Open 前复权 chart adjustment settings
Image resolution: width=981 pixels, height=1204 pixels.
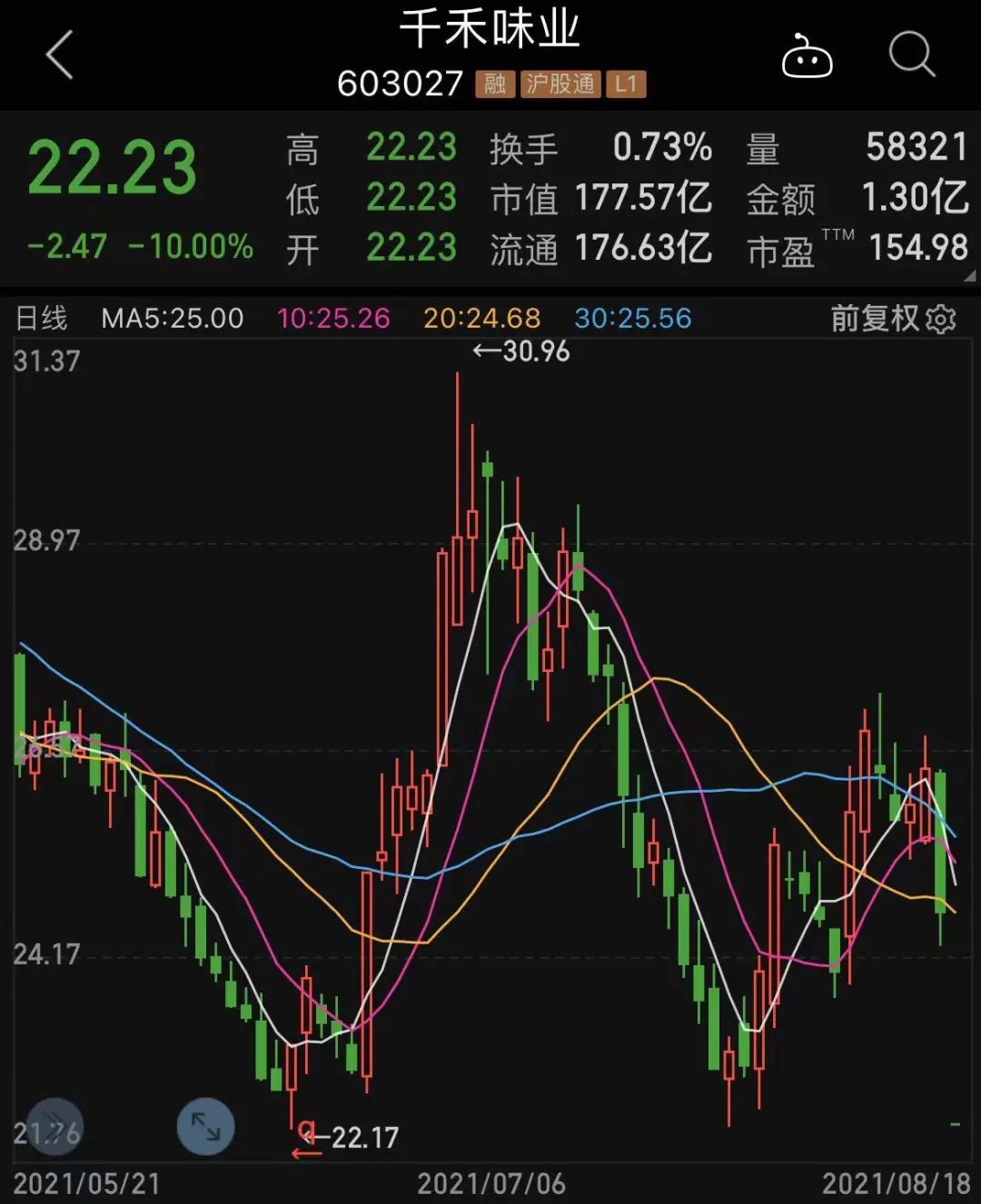point(894,319)
